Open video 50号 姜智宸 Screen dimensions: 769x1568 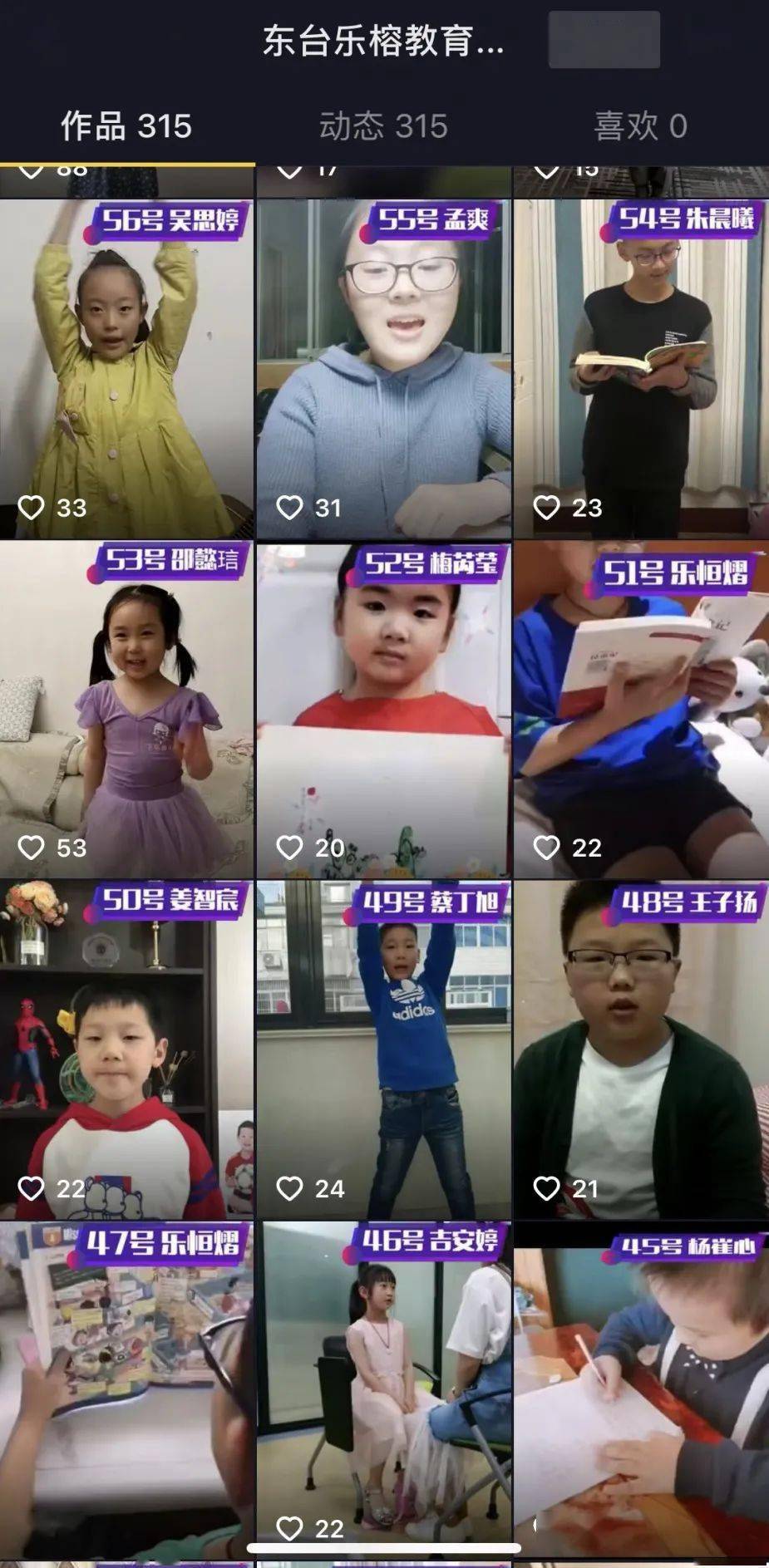126,1049
